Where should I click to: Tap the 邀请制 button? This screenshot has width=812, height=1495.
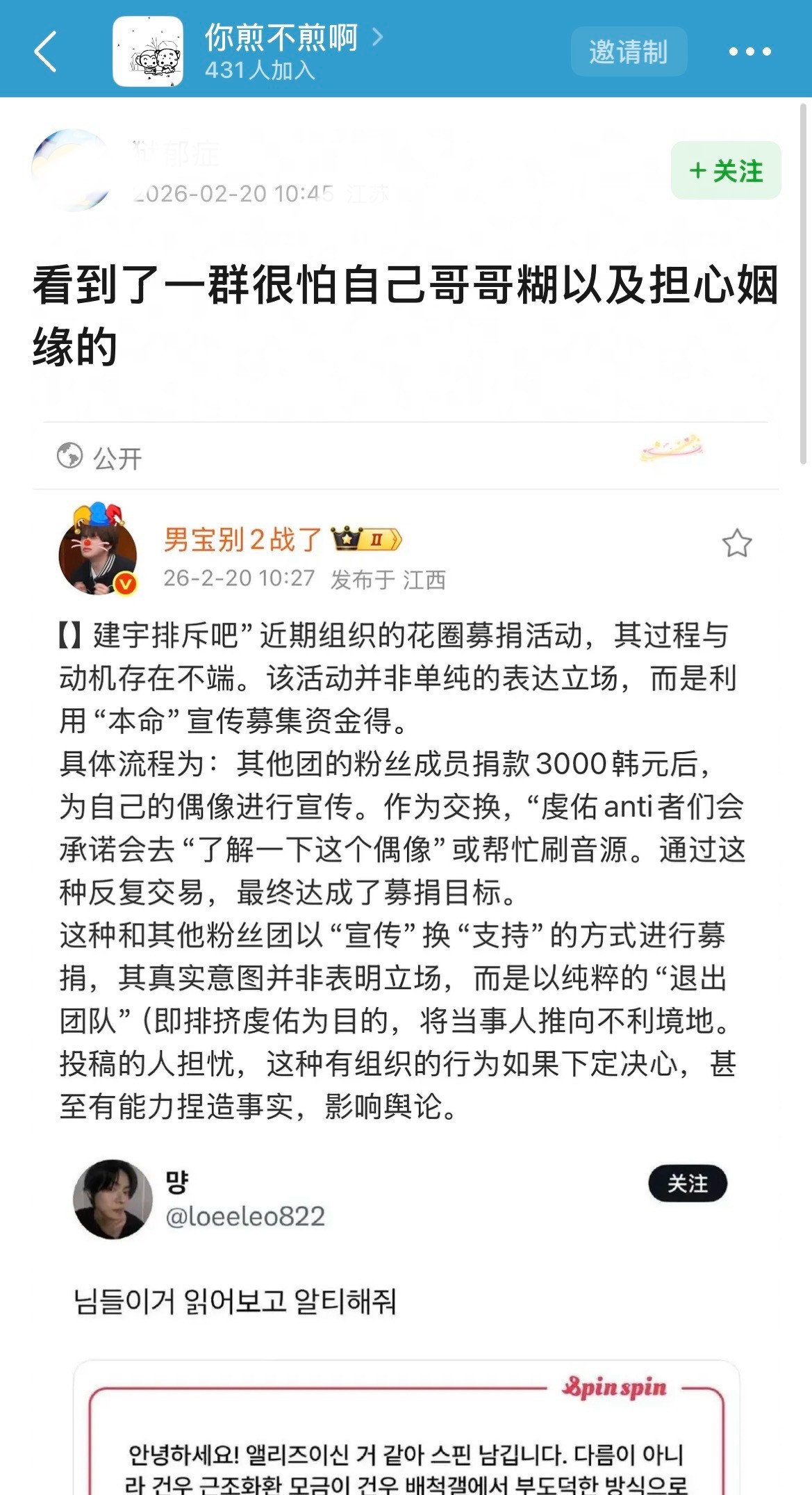(x=629, y=51)
